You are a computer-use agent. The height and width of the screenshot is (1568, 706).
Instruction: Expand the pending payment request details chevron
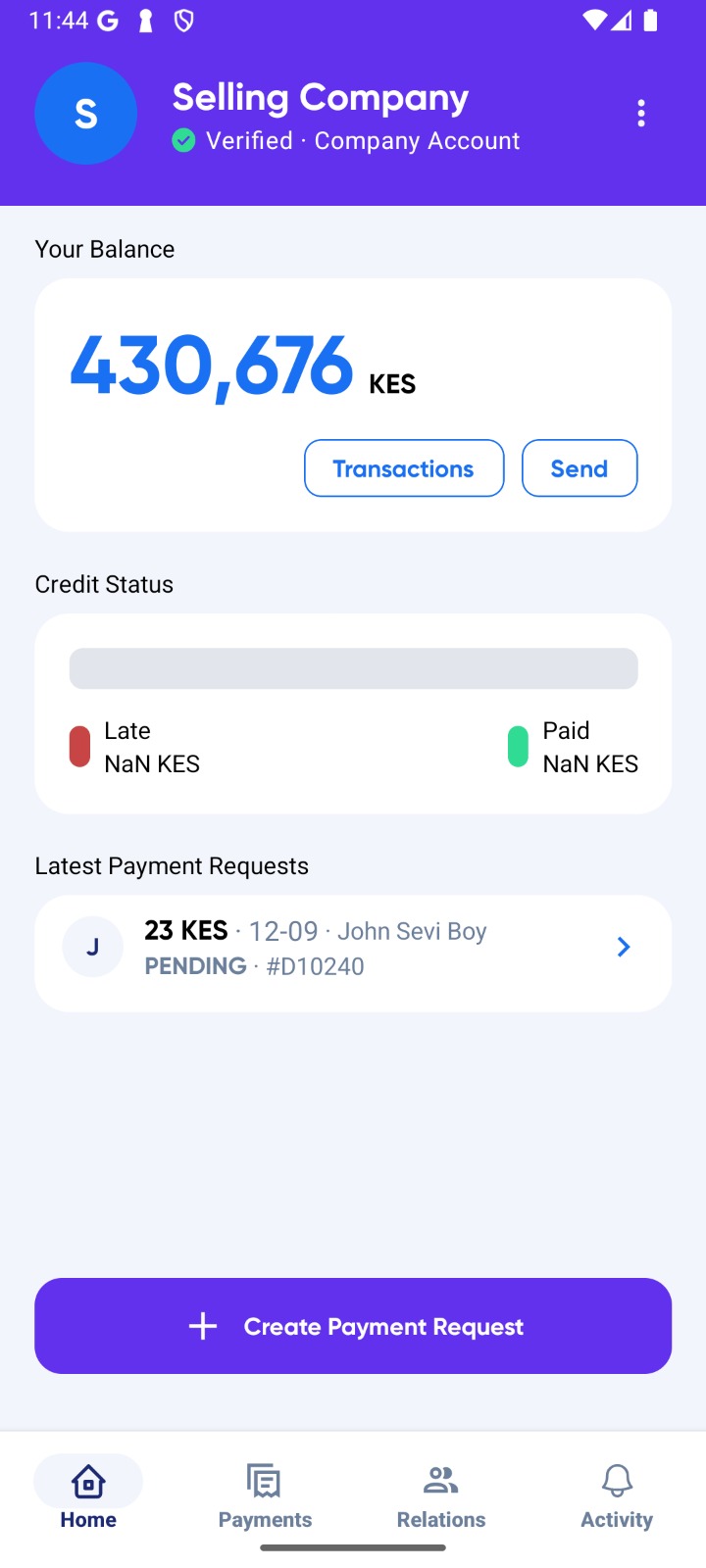[x=623, y=947]
